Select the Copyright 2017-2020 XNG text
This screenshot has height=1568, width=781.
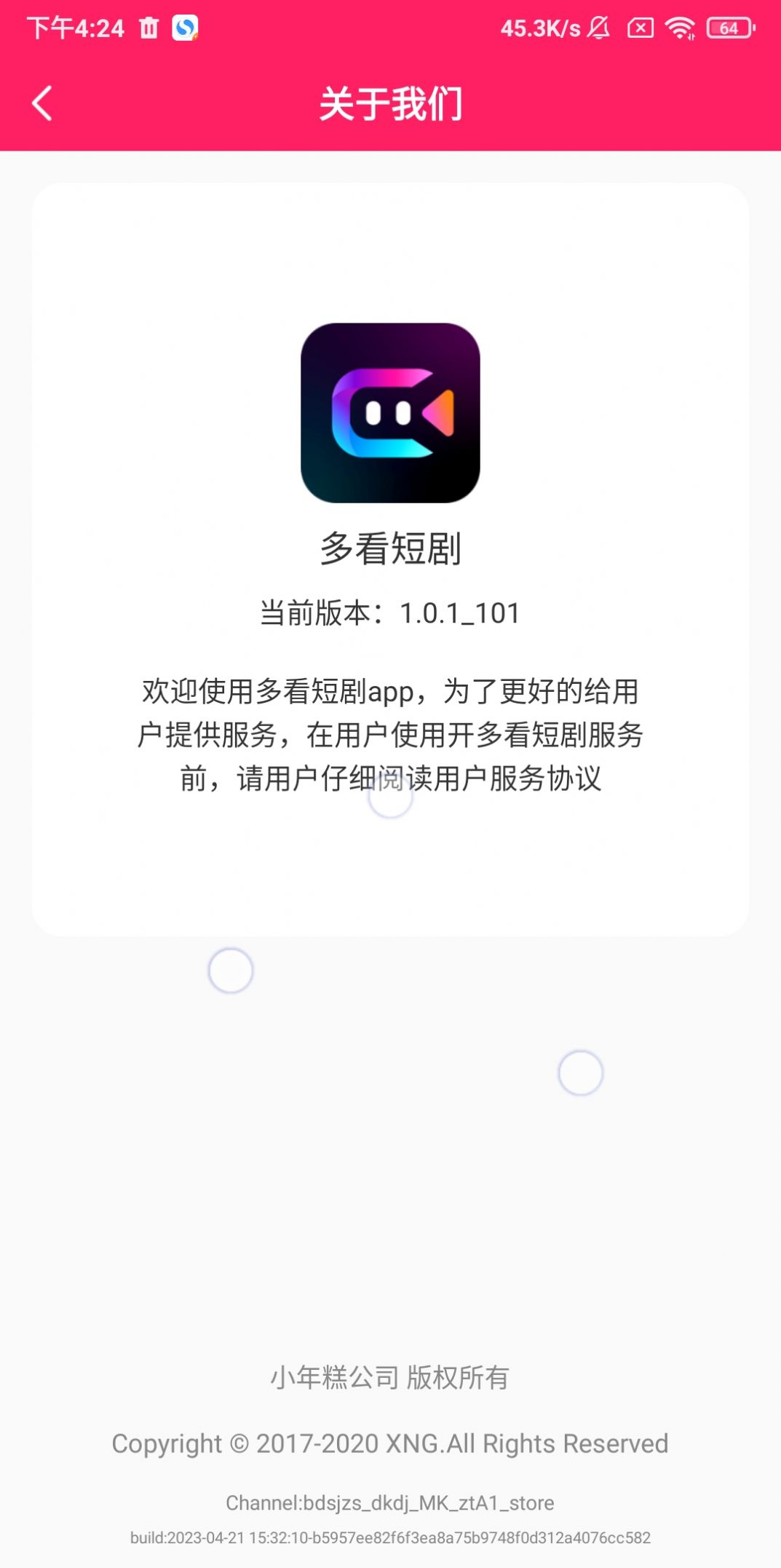tap(390, 1444)
